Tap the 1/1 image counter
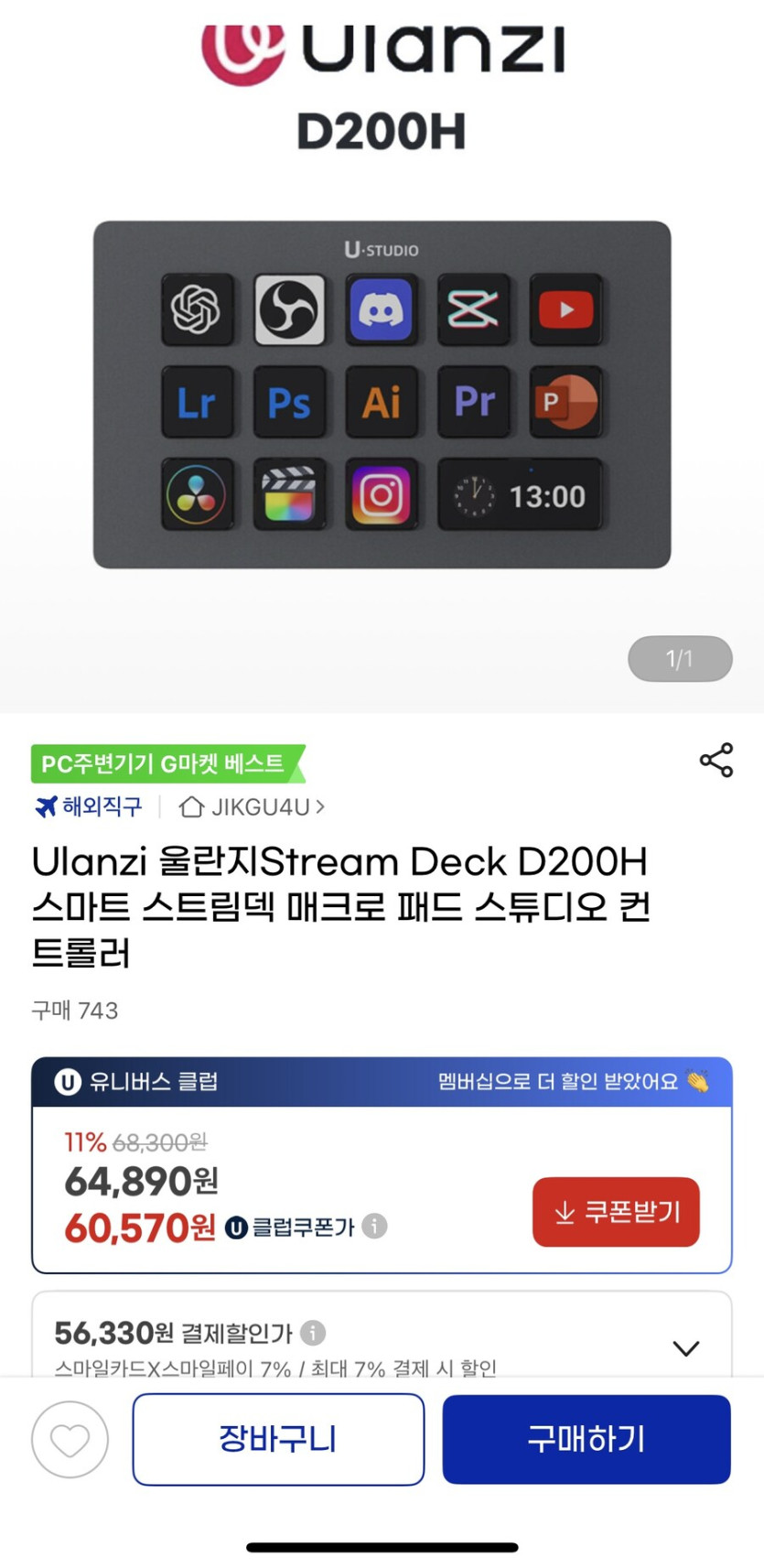This screenshot has width=764, height=1568. (x=679, y=658)
